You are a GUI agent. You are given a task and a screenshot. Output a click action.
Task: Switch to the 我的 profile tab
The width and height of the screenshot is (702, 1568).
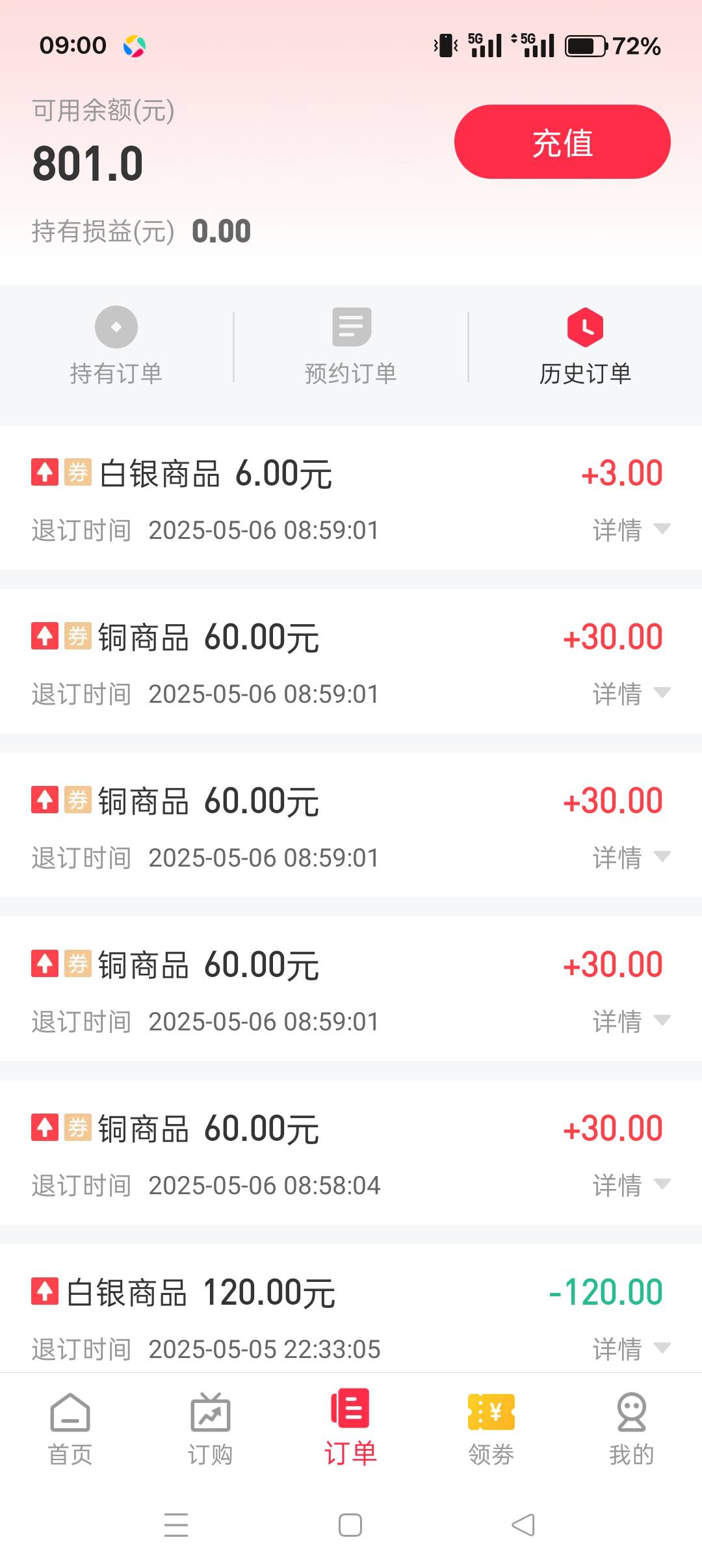(632, 1429)
